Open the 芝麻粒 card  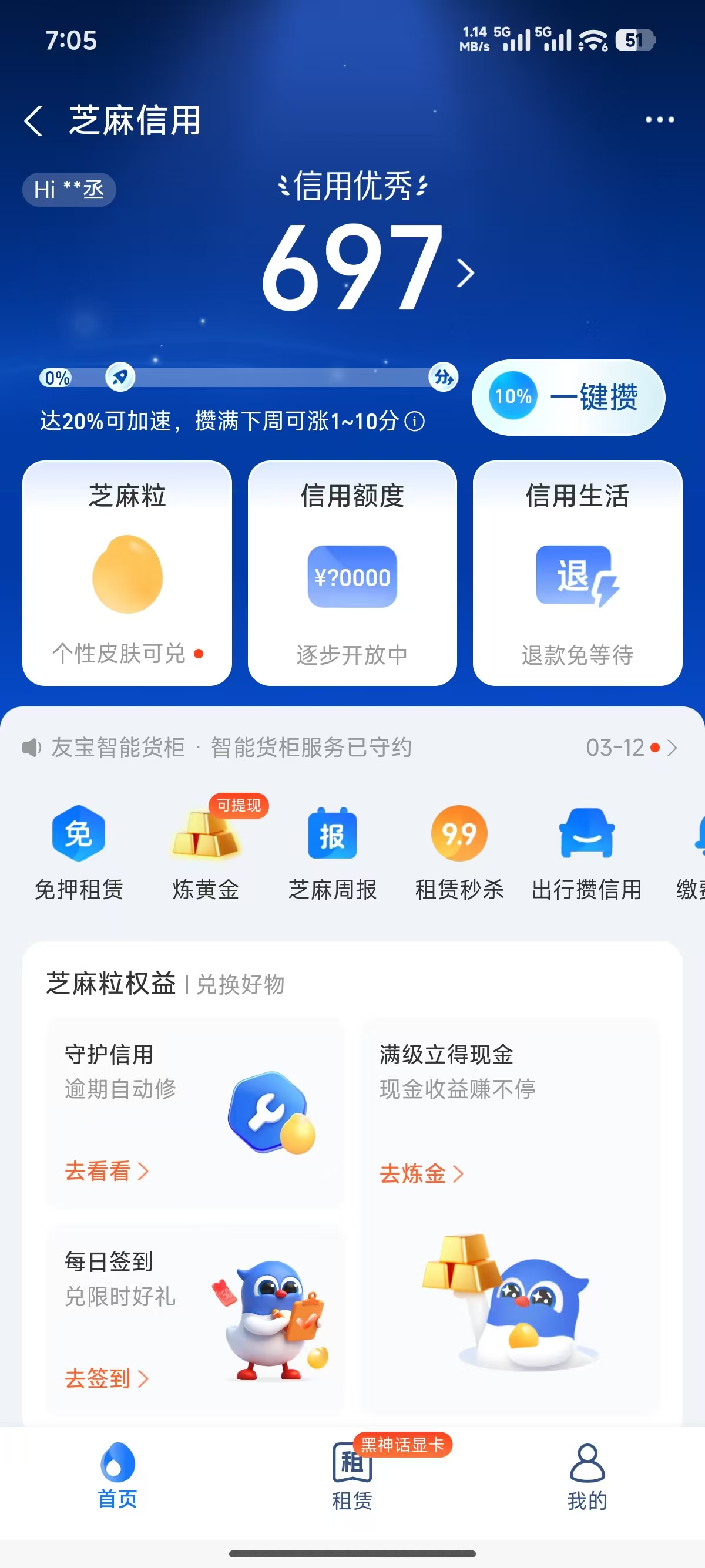pos(127,572)
